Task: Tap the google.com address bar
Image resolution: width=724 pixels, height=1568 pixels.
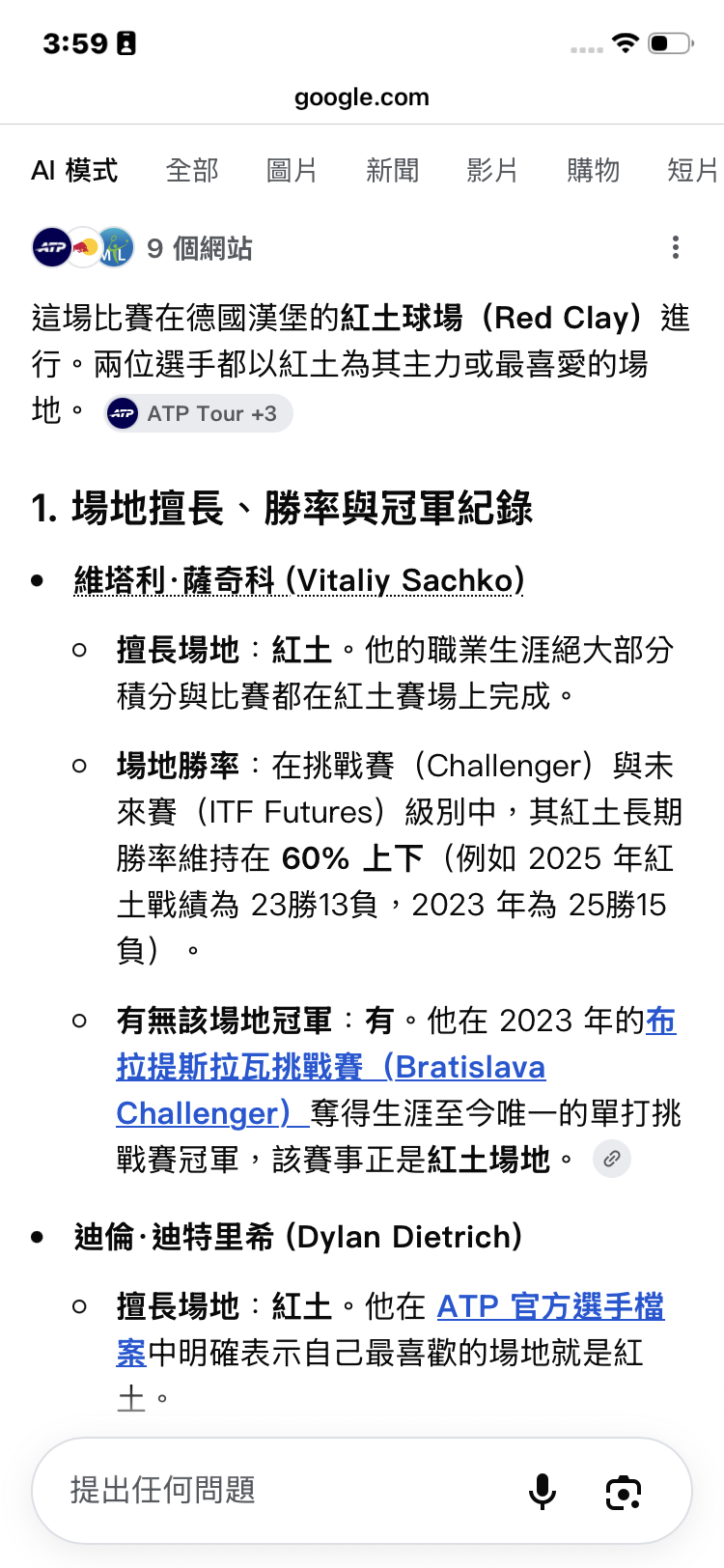Action: click(x=362, y=98)
